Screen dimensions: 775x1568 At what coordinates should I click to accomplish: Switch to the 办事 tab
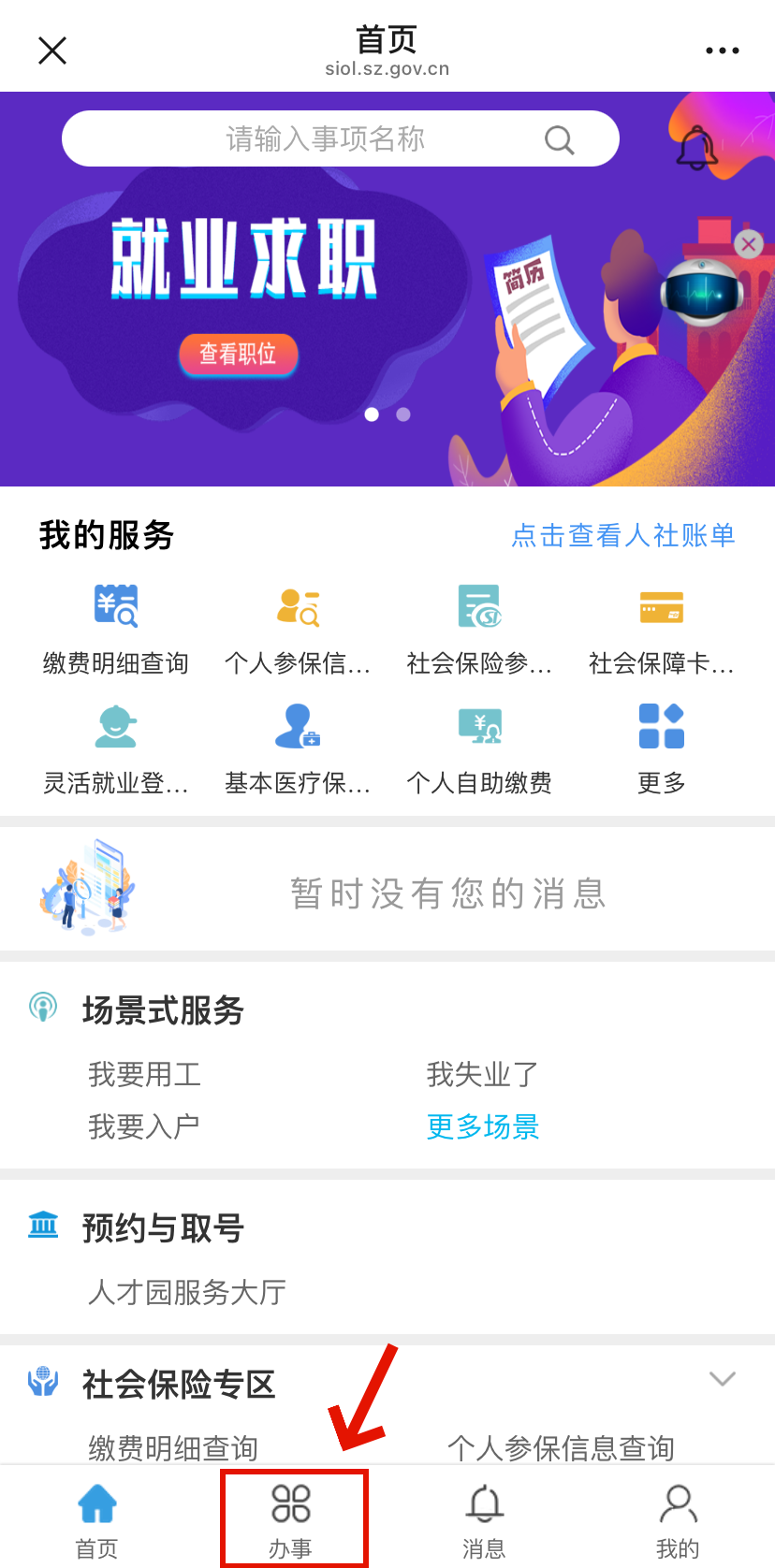[291, 1519]
